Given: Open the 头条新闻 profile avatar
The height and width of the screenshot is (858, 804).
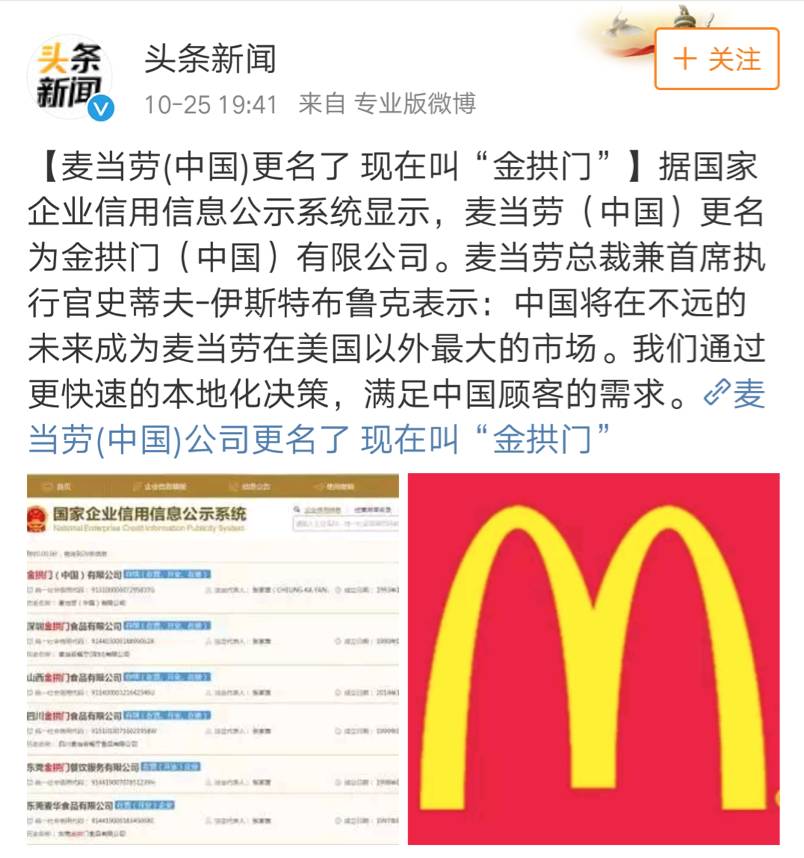Looking at the screenshot, I should pyautogui.click(x=73, y=77).
